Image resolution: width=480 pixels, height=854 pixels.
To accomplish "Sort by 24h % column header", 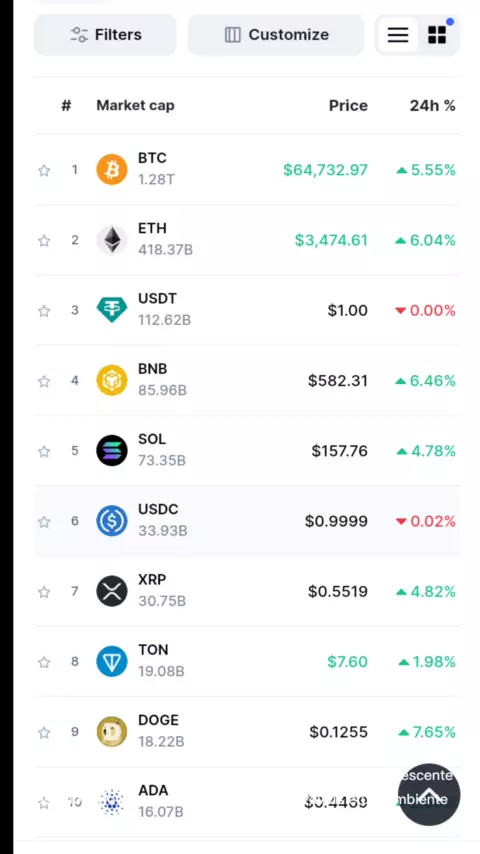I will point(433,105).
